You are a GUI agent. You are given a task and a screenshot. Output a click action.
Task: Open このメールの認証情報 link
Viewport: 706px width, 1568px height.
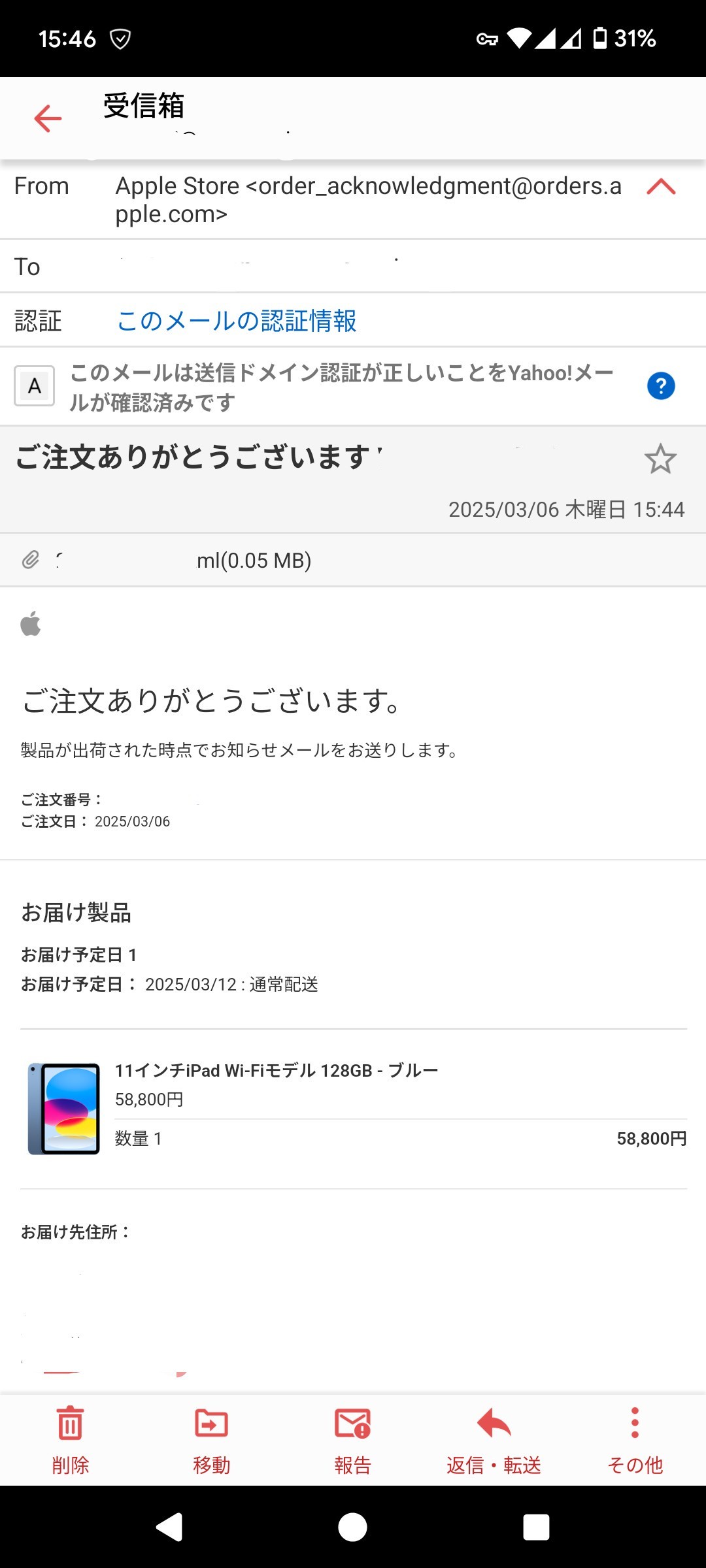pos(237,321)
